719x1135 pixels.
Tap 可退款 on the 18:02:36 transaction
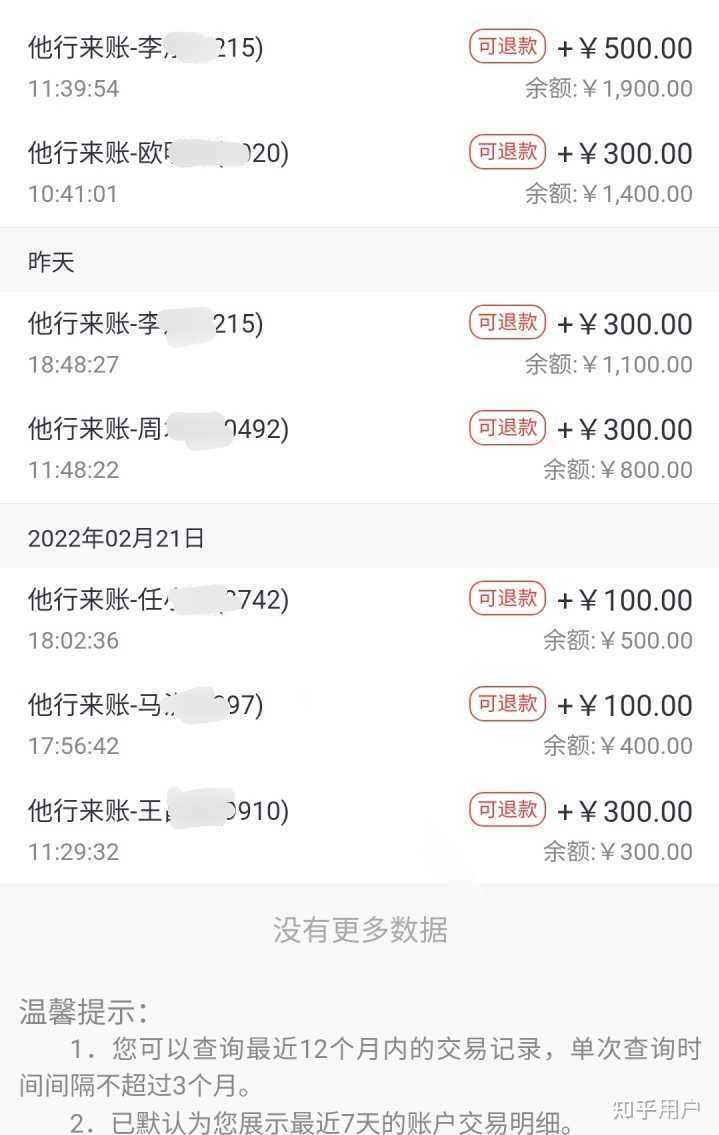(507, 598)
